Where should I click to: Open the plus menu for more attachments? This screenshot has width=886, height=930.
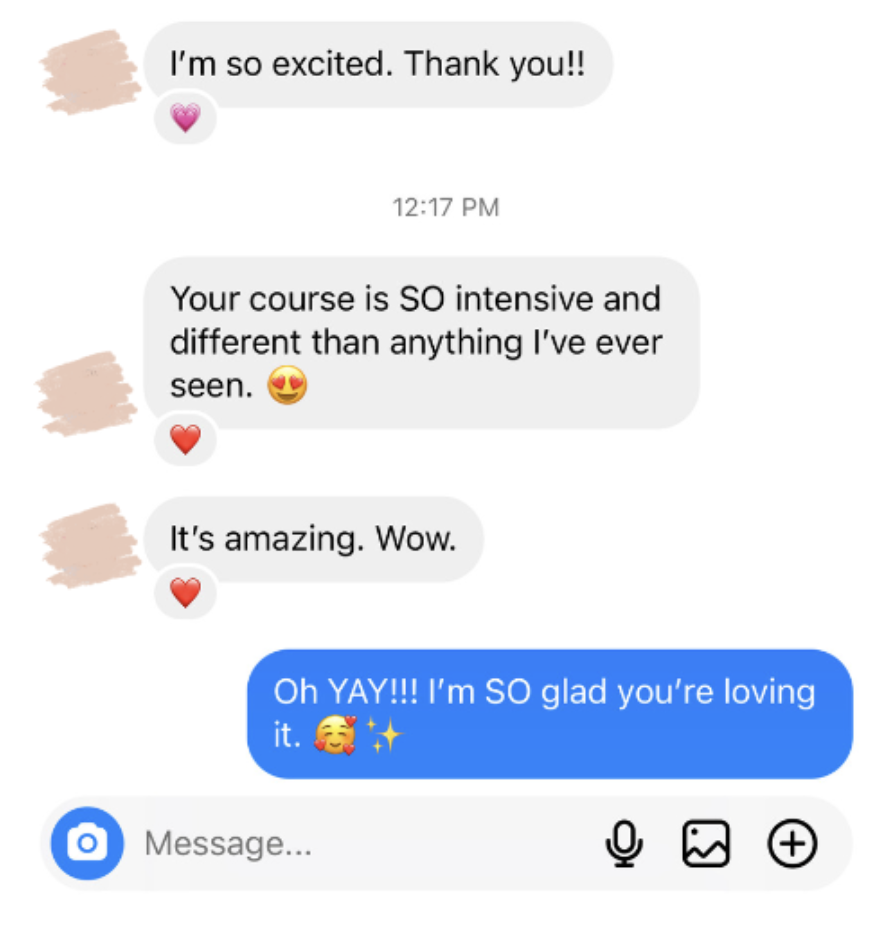pos(792,844)
